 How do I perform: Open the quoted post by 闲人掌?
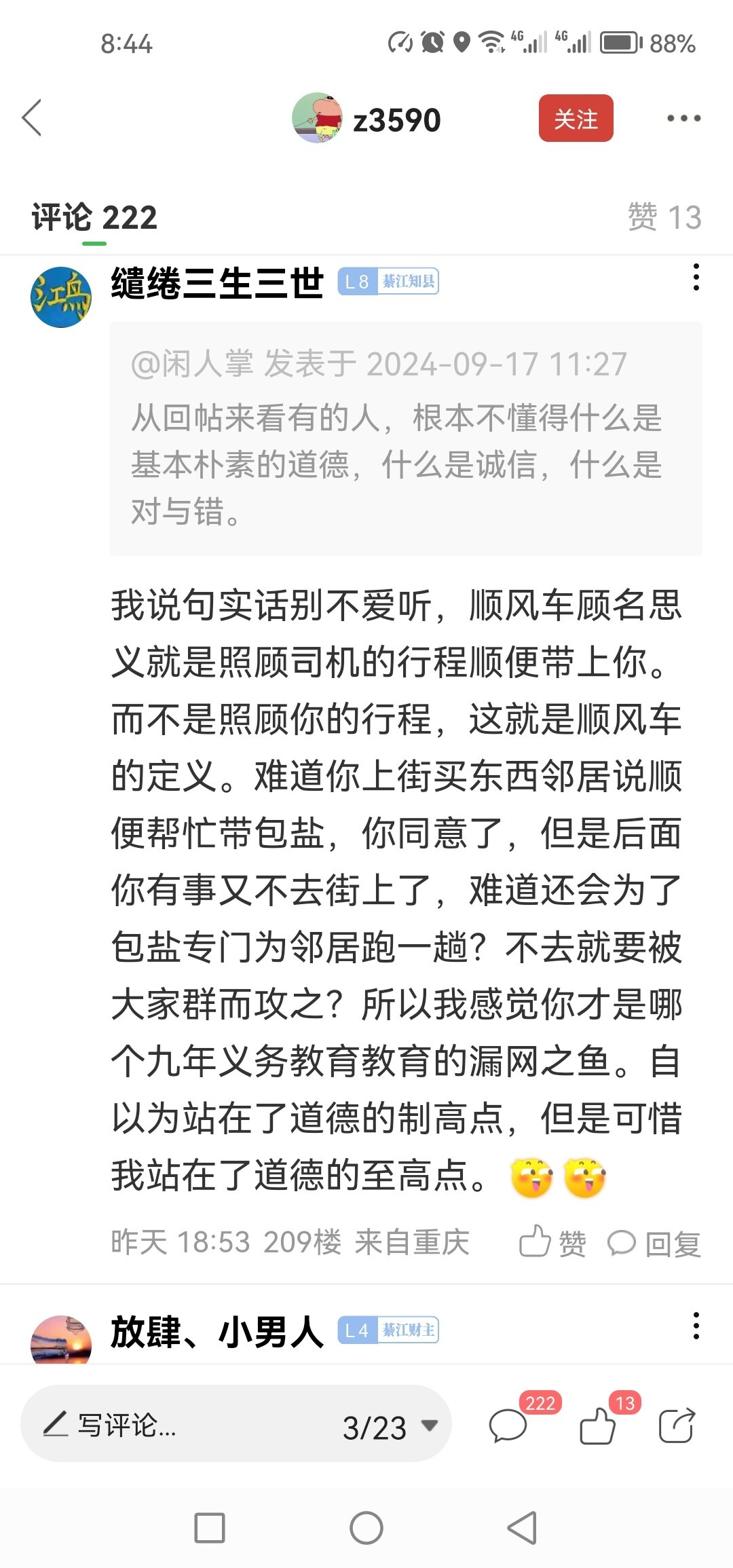(x=405, y=438)
